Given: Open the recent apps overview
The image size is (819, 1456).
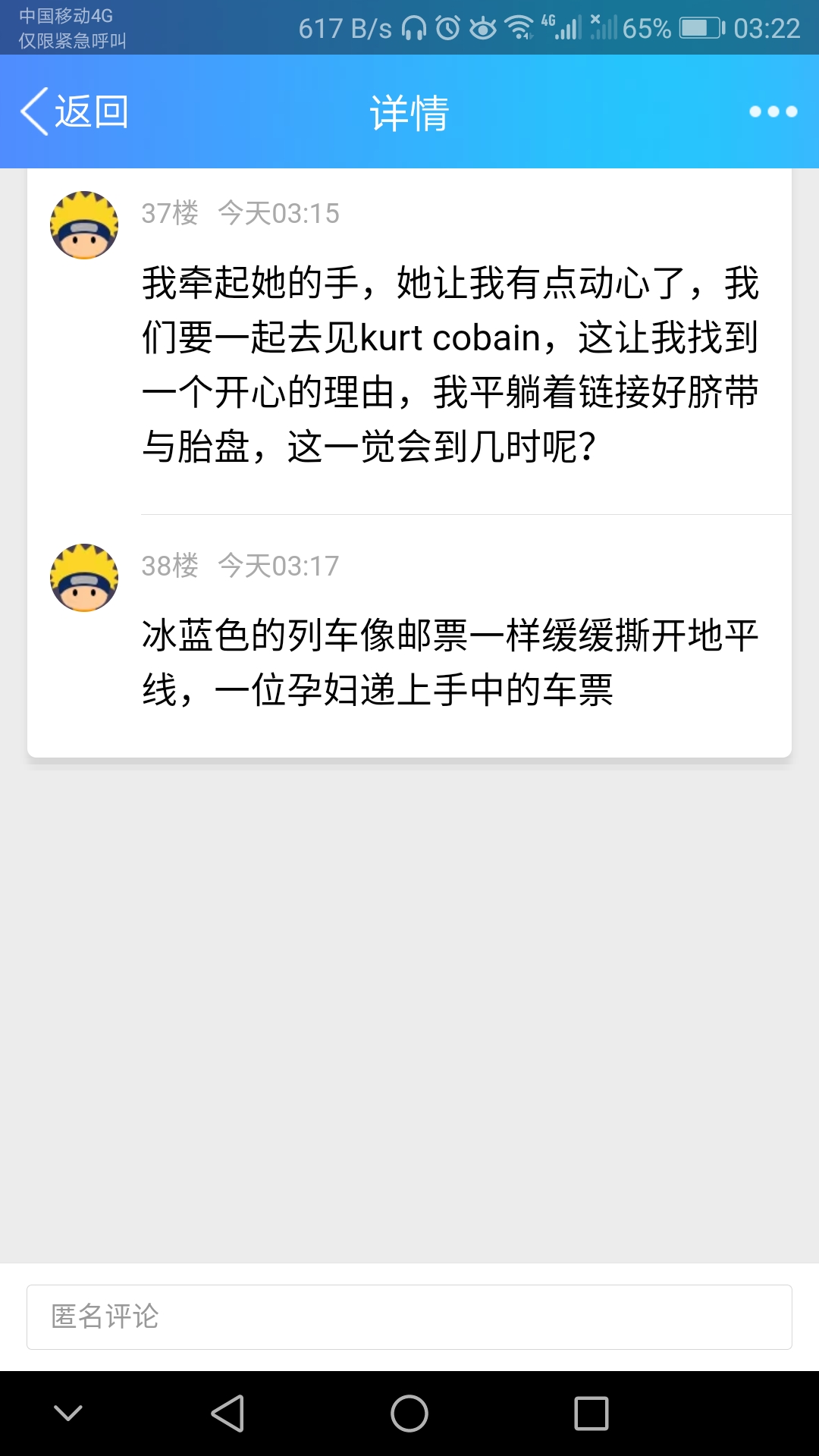Looking at the screenshot, I should point(591,1414).
